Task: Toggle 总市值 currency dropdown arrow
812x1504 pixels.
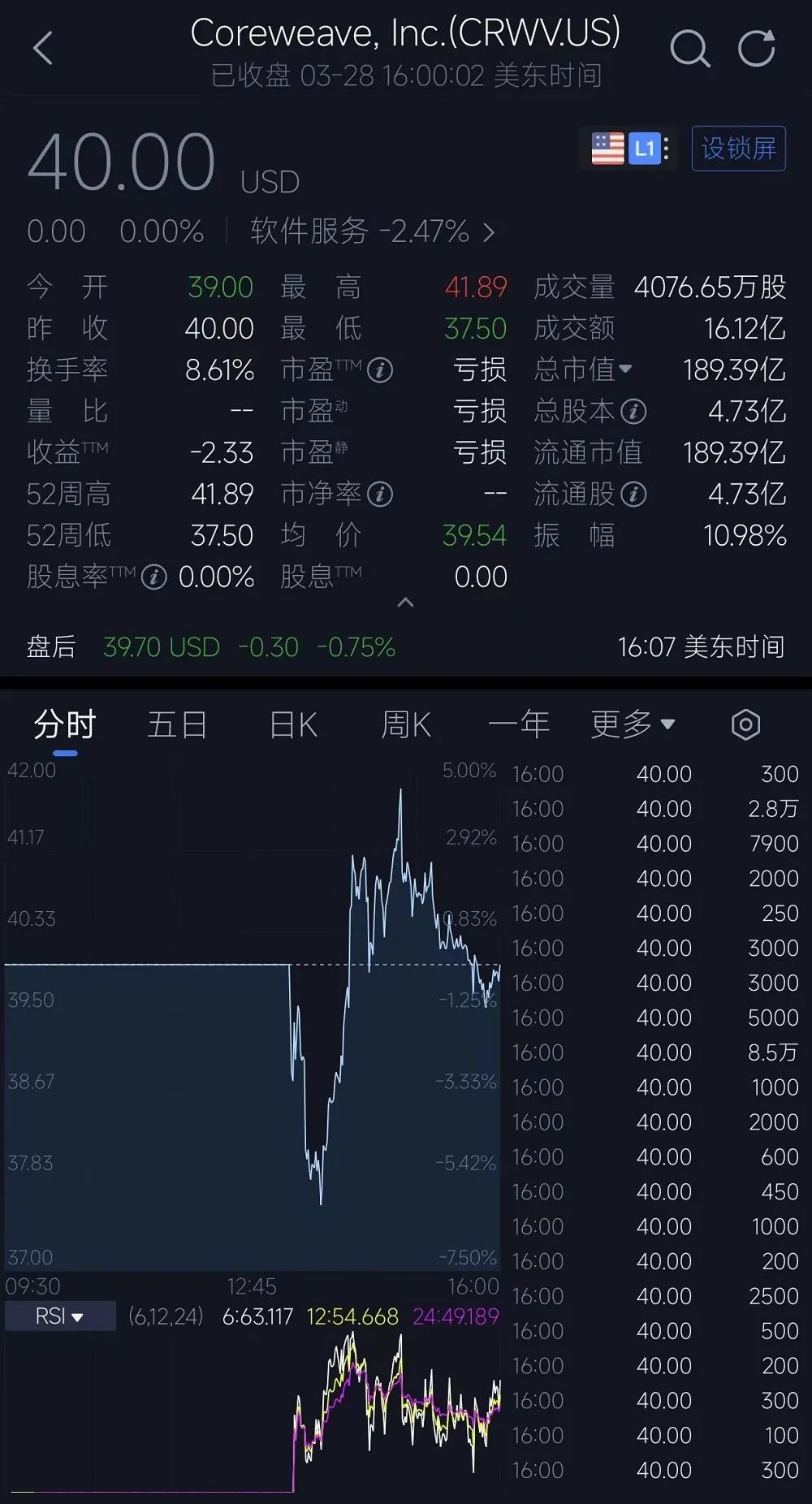Action: 625,370
